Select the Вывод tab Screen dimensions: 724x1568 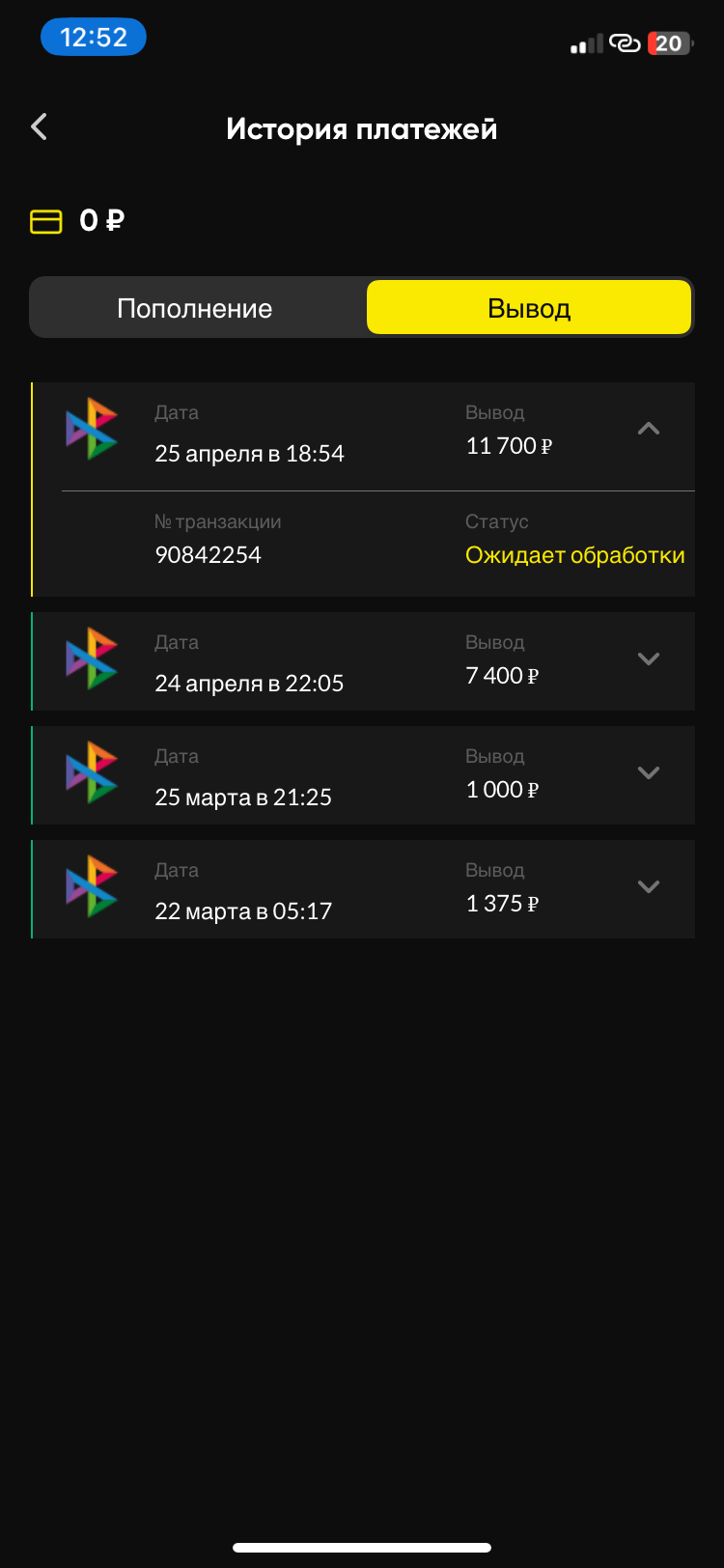[x=529, y=308]
